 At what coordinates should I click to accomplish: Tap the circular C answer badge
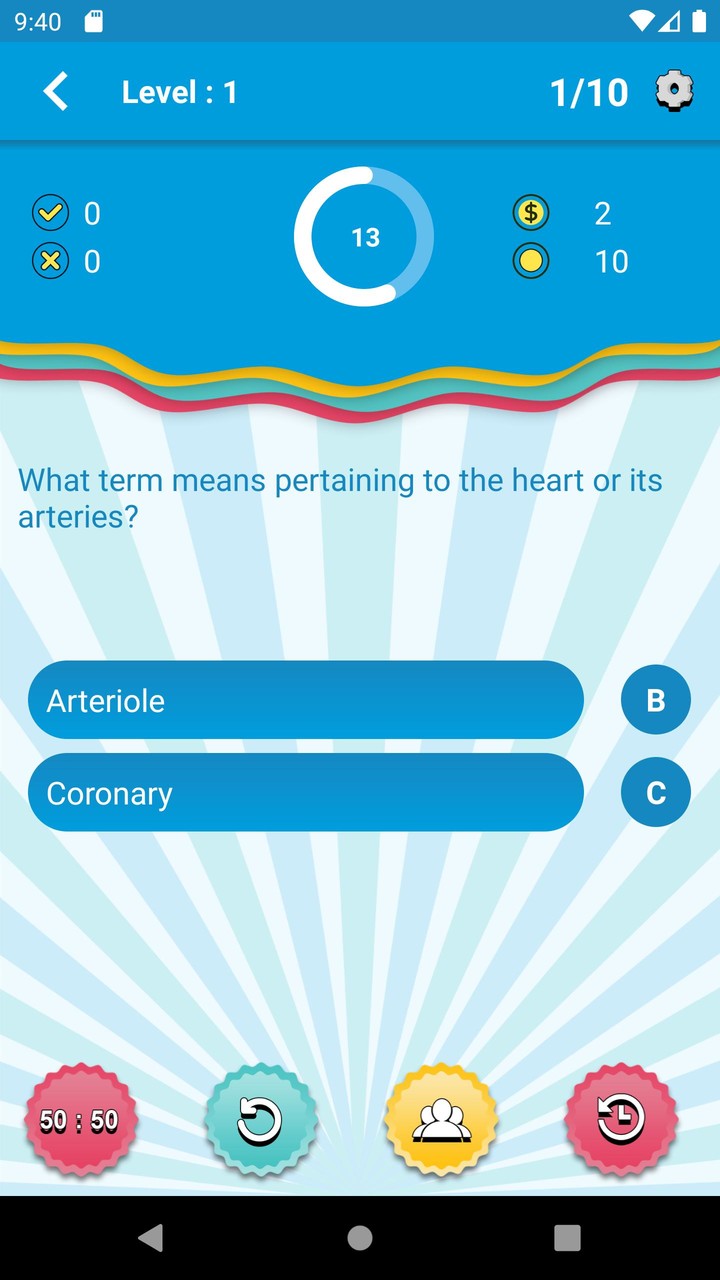click(x=656, y=792)
